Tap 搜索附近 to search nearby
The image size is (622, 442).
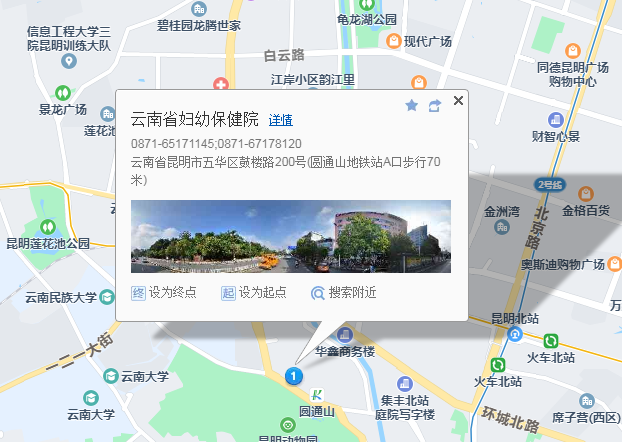point(343,293)
